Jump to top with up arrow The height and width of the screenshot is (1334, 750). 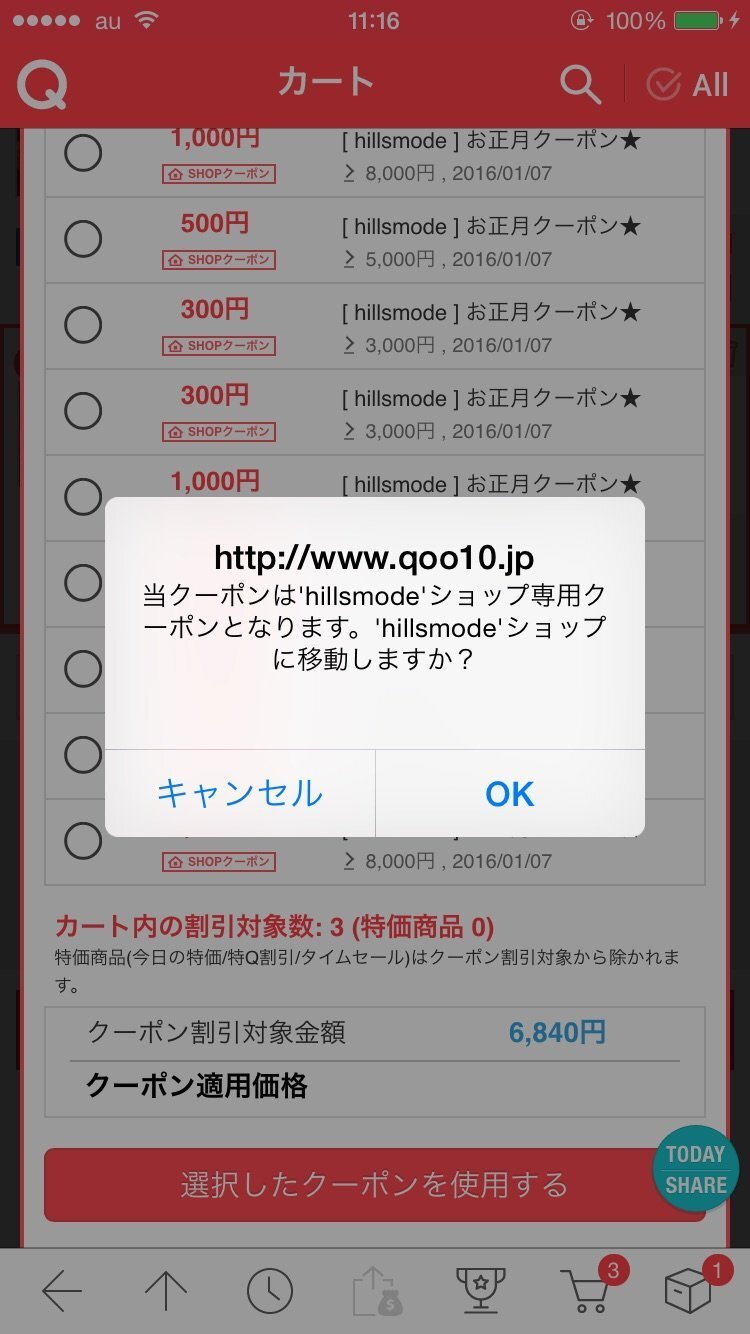(166, 1292)
